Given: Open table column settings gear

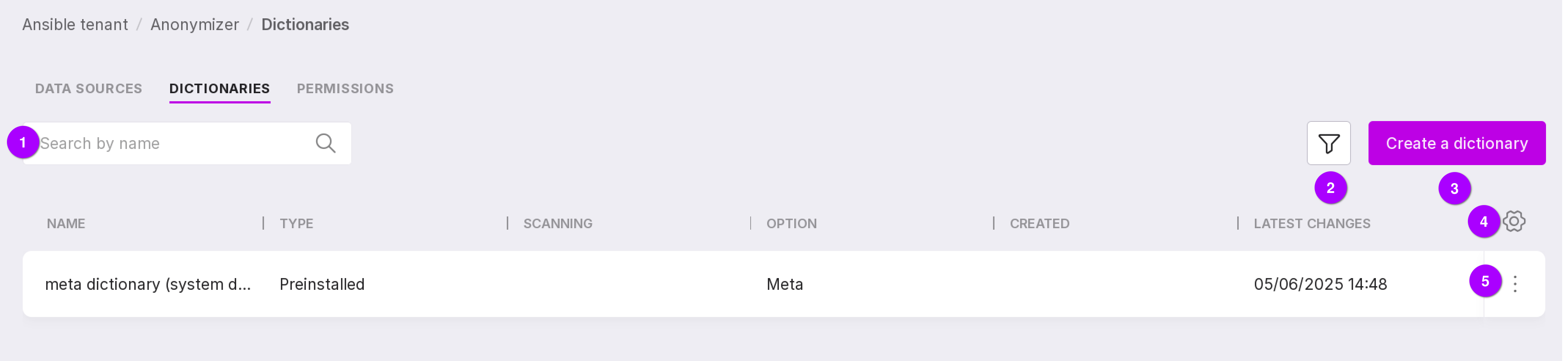Looking at the screenshot, I should pos(1514,222).
